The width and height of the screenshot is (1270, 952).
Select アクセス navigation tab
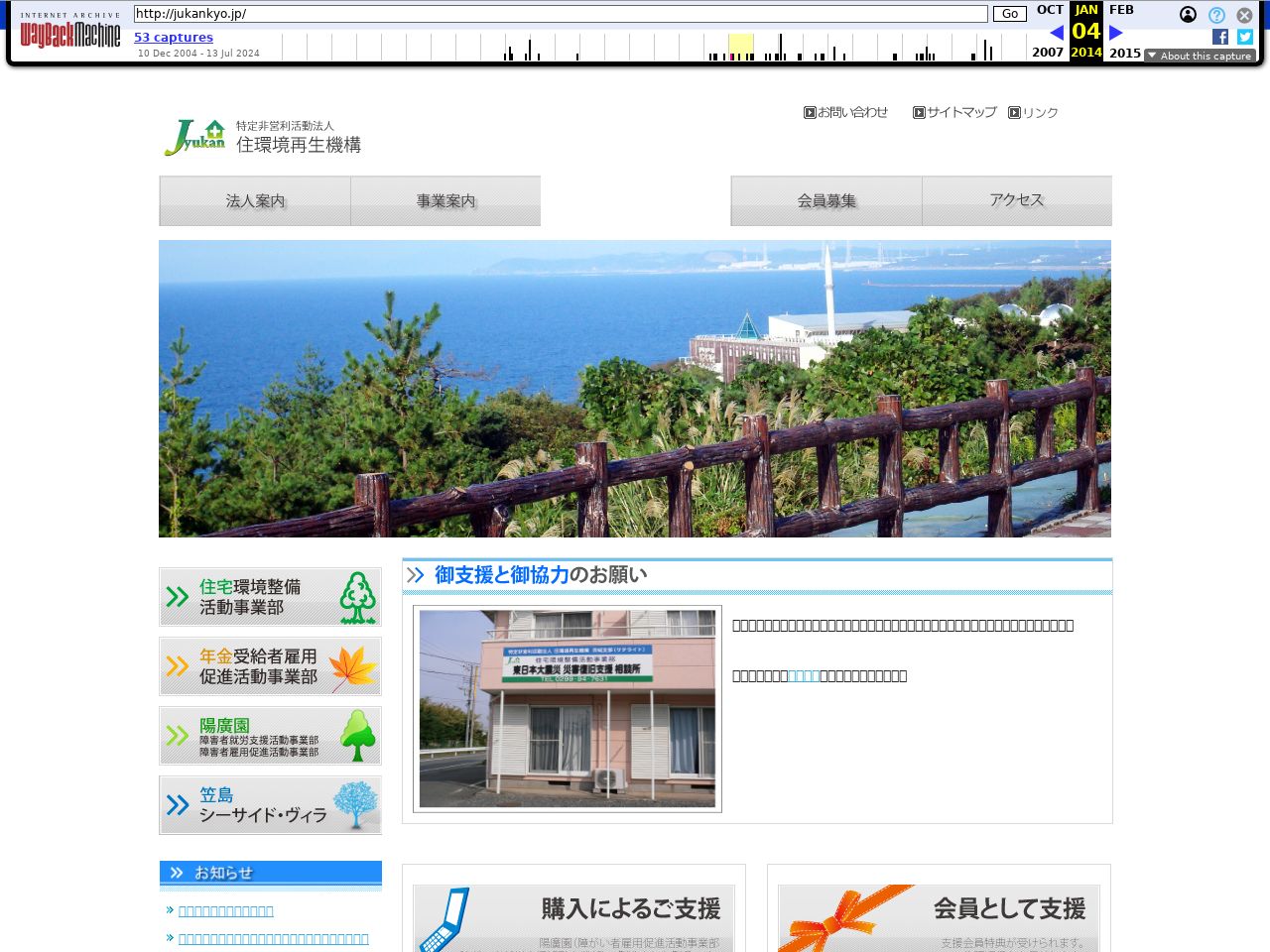pos(1017,201)
